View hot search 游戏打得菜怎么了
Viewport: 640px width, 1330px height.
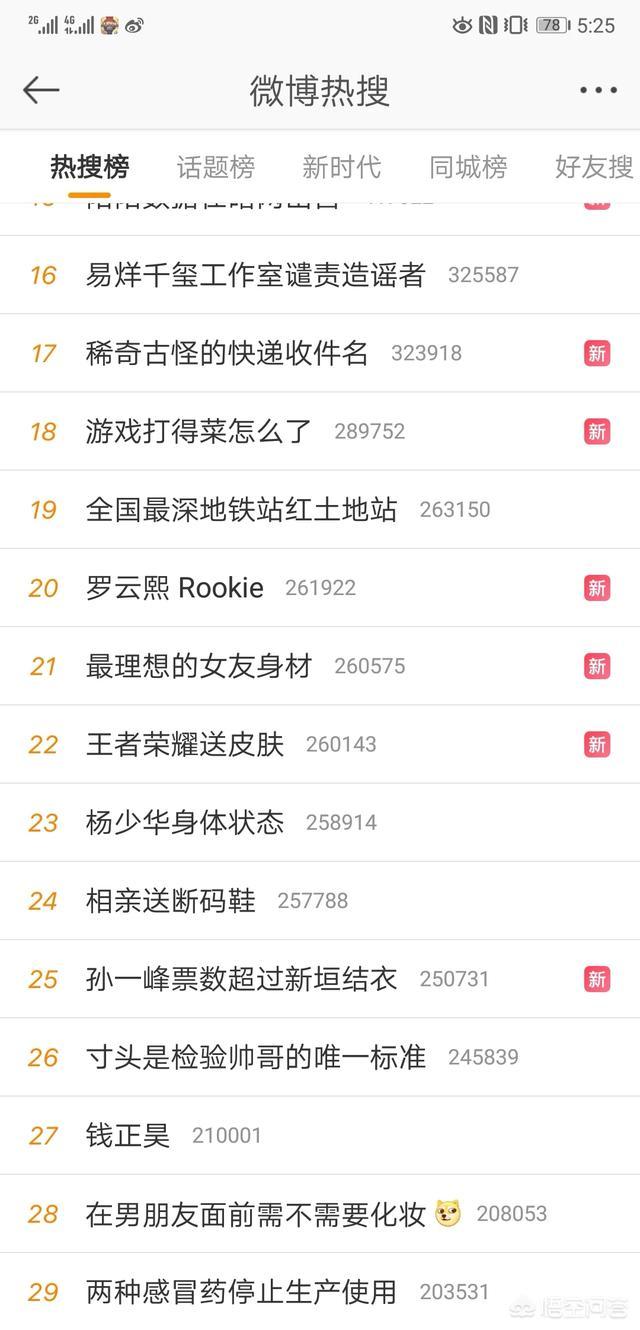point(199,431)
